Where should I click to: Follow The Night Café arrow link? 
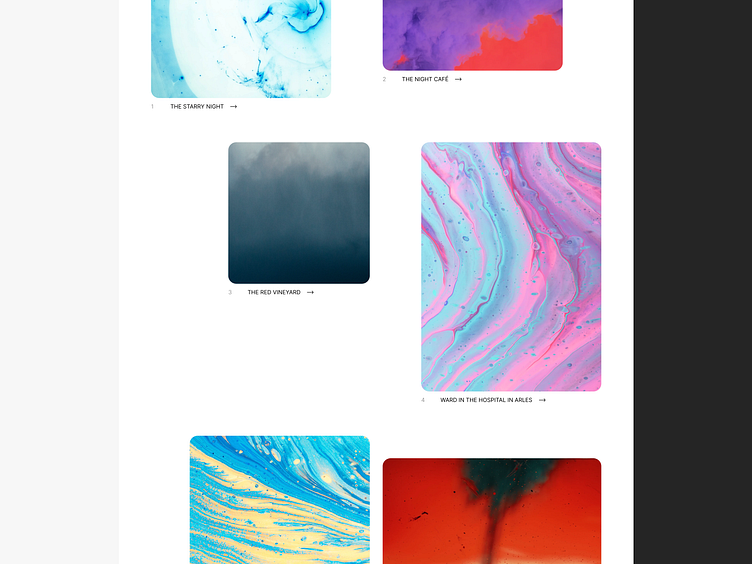[x=458, y=79]
